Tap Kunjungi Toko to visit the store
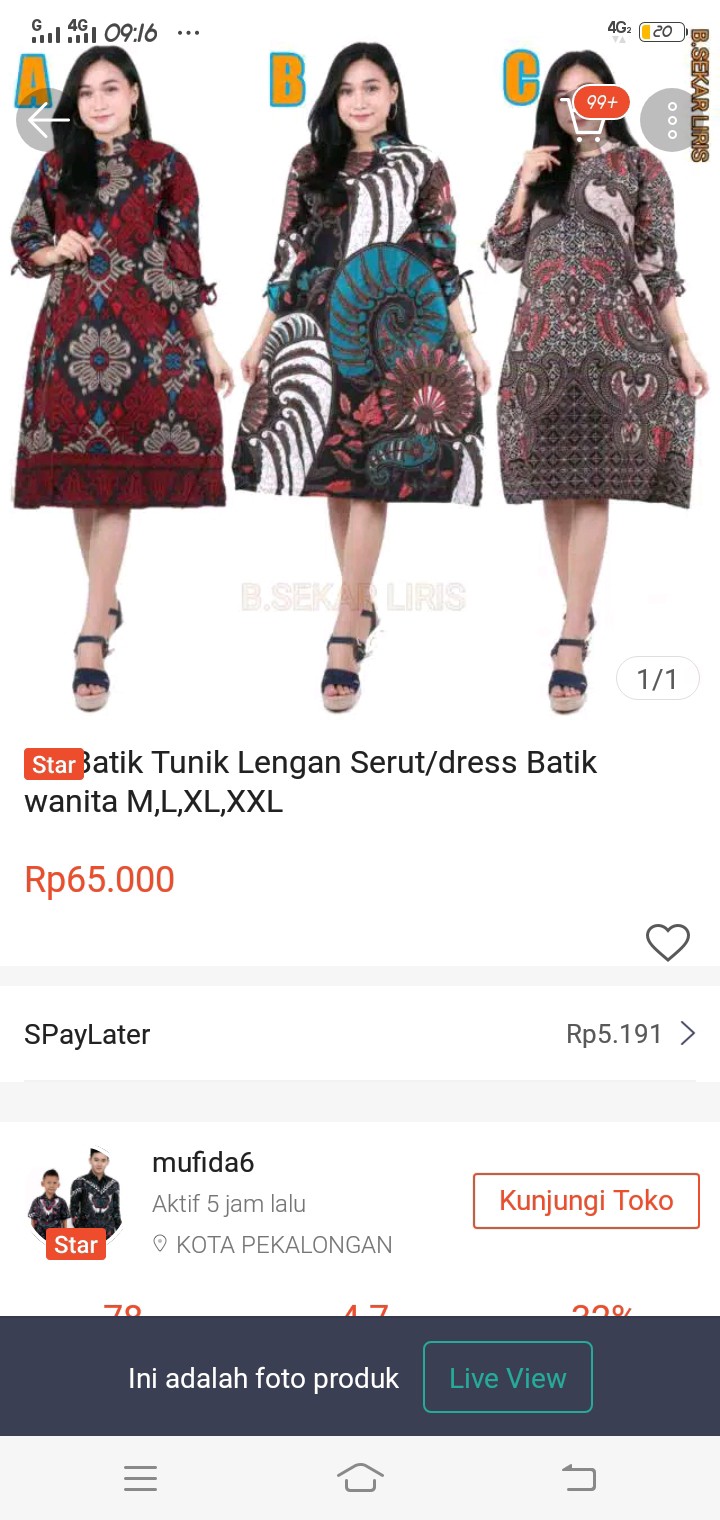Image resolution: width=720 pixels, height=1520 pixels. (586, 1201)
